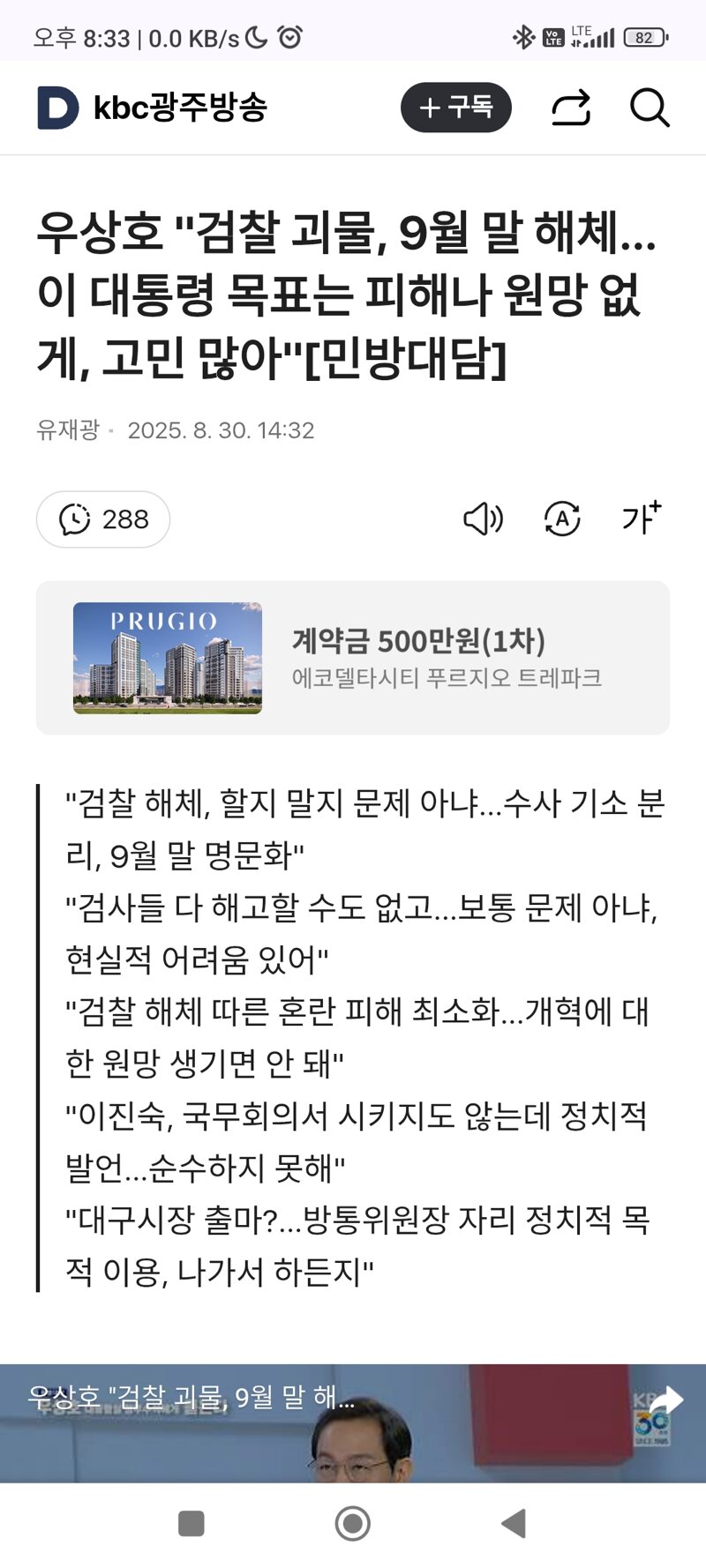
Task: Share the video with the arrow icon
Action: click(668, 1400)
